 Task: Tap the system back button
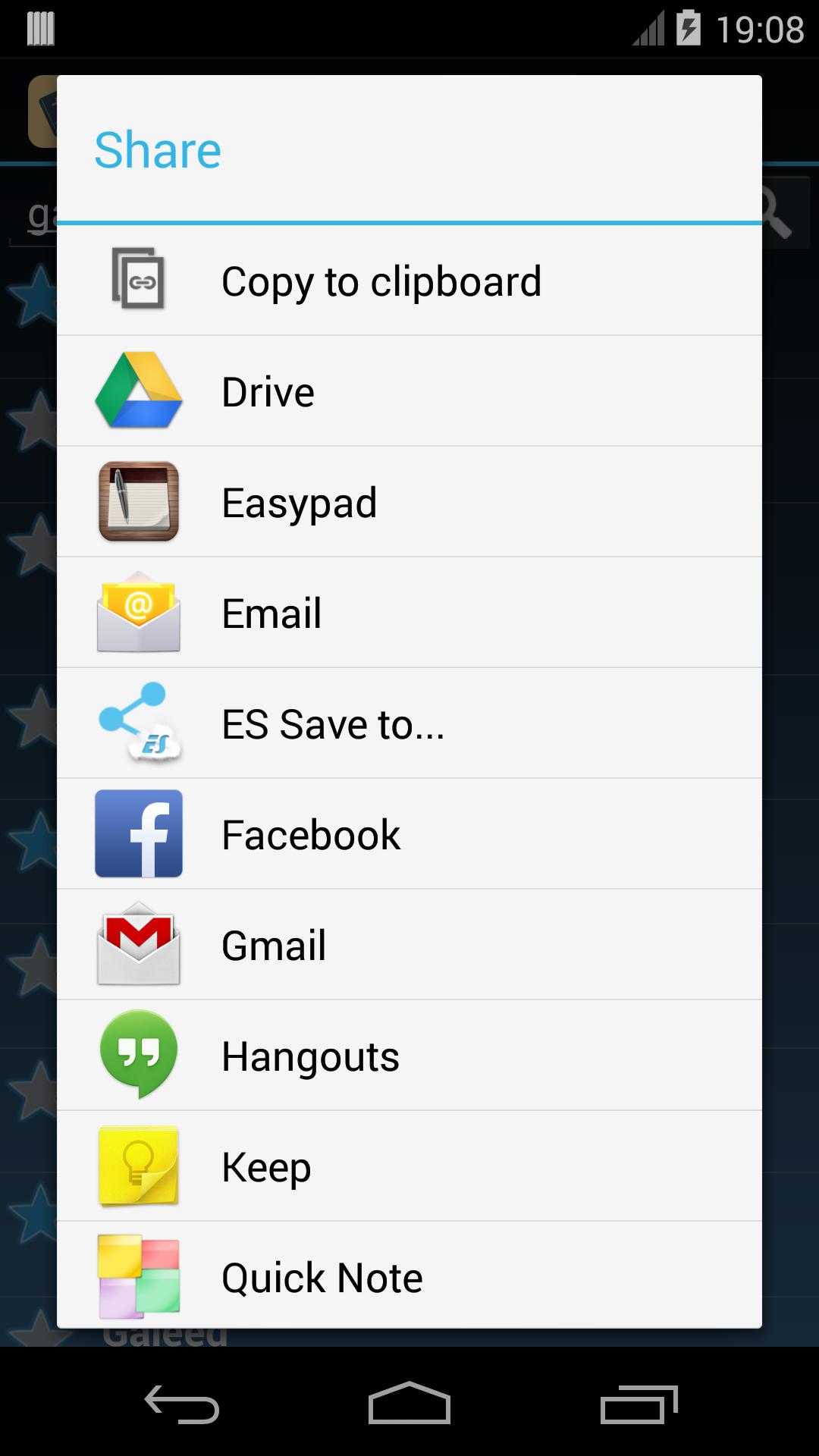click(182, 1404)
